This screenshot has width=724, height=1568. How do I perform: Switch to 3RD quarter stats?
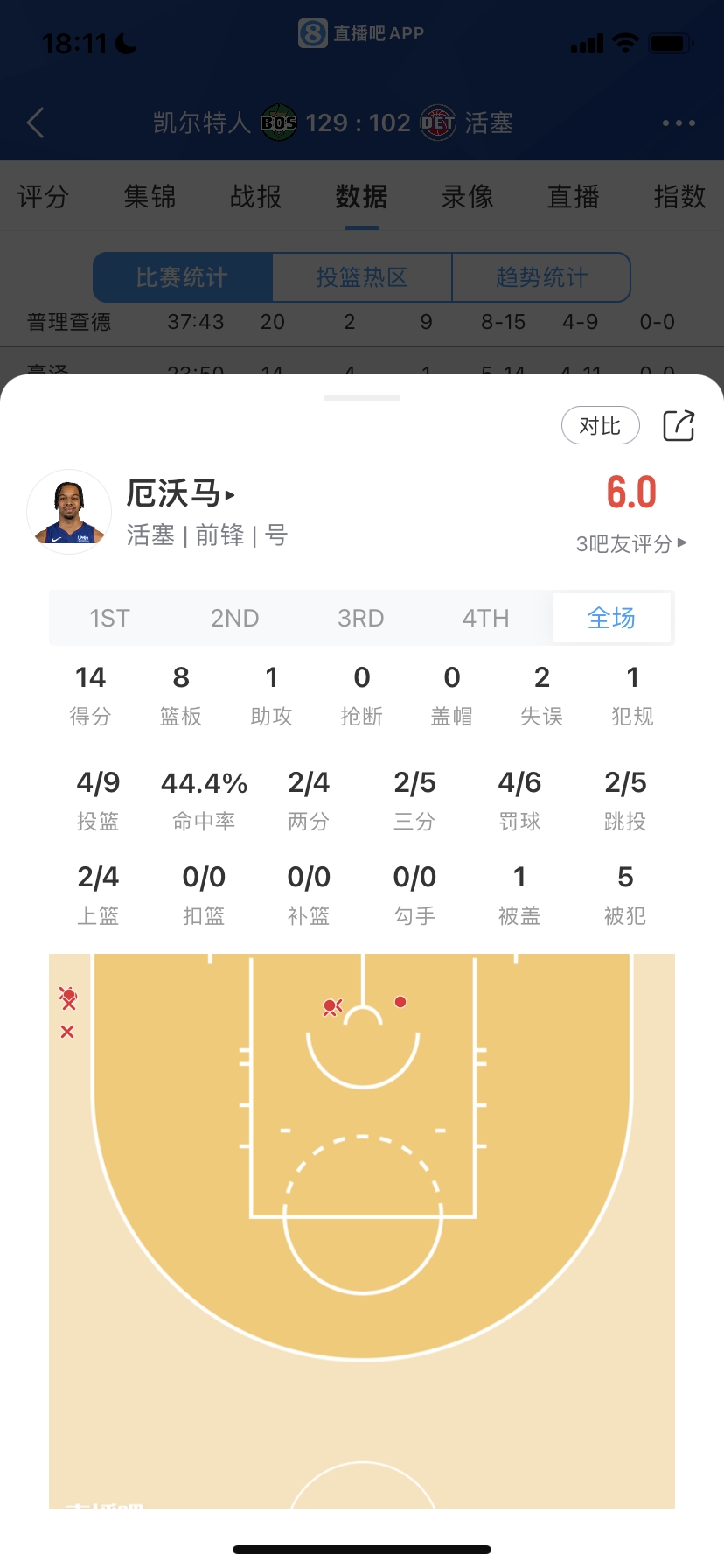click(360, 619)
